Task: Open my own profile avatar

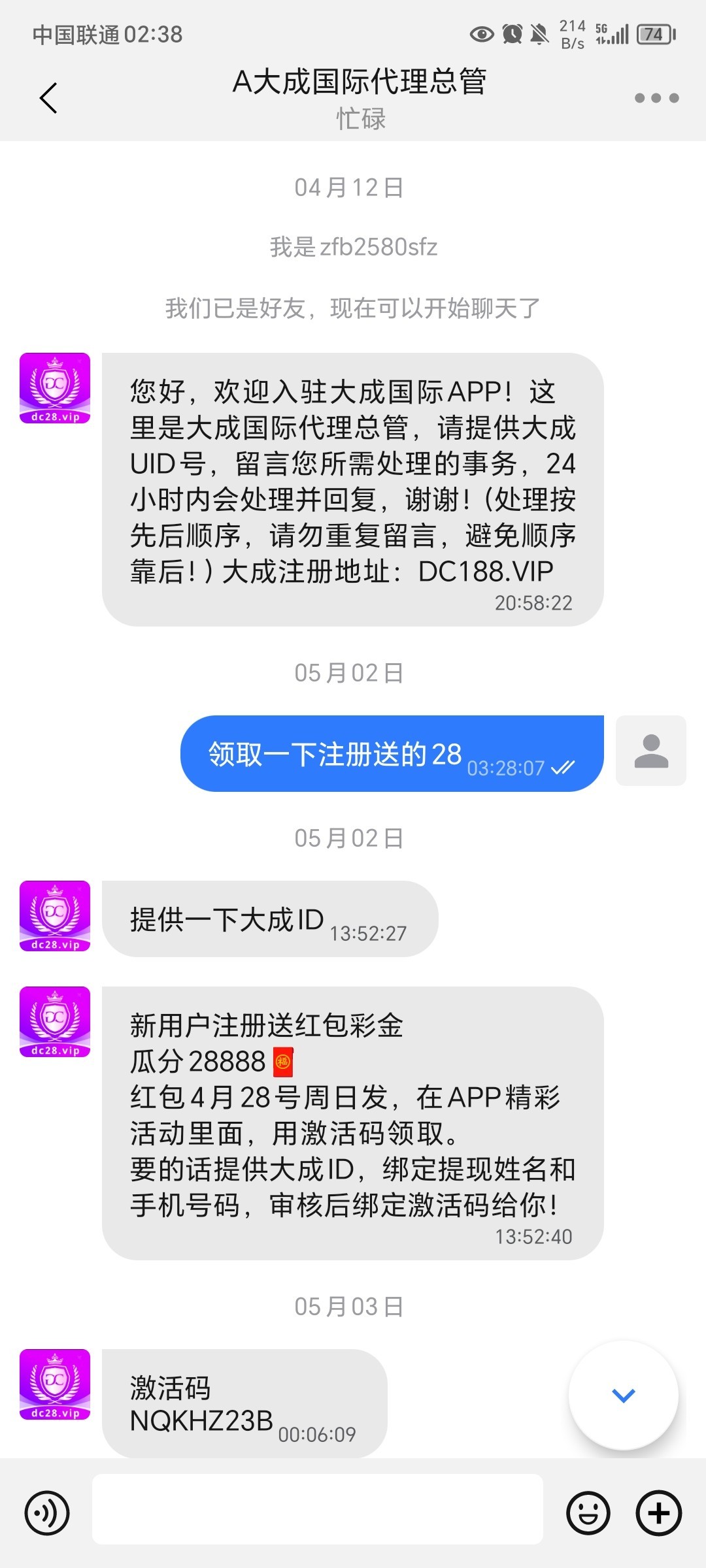Action: (x=651, y=751)
